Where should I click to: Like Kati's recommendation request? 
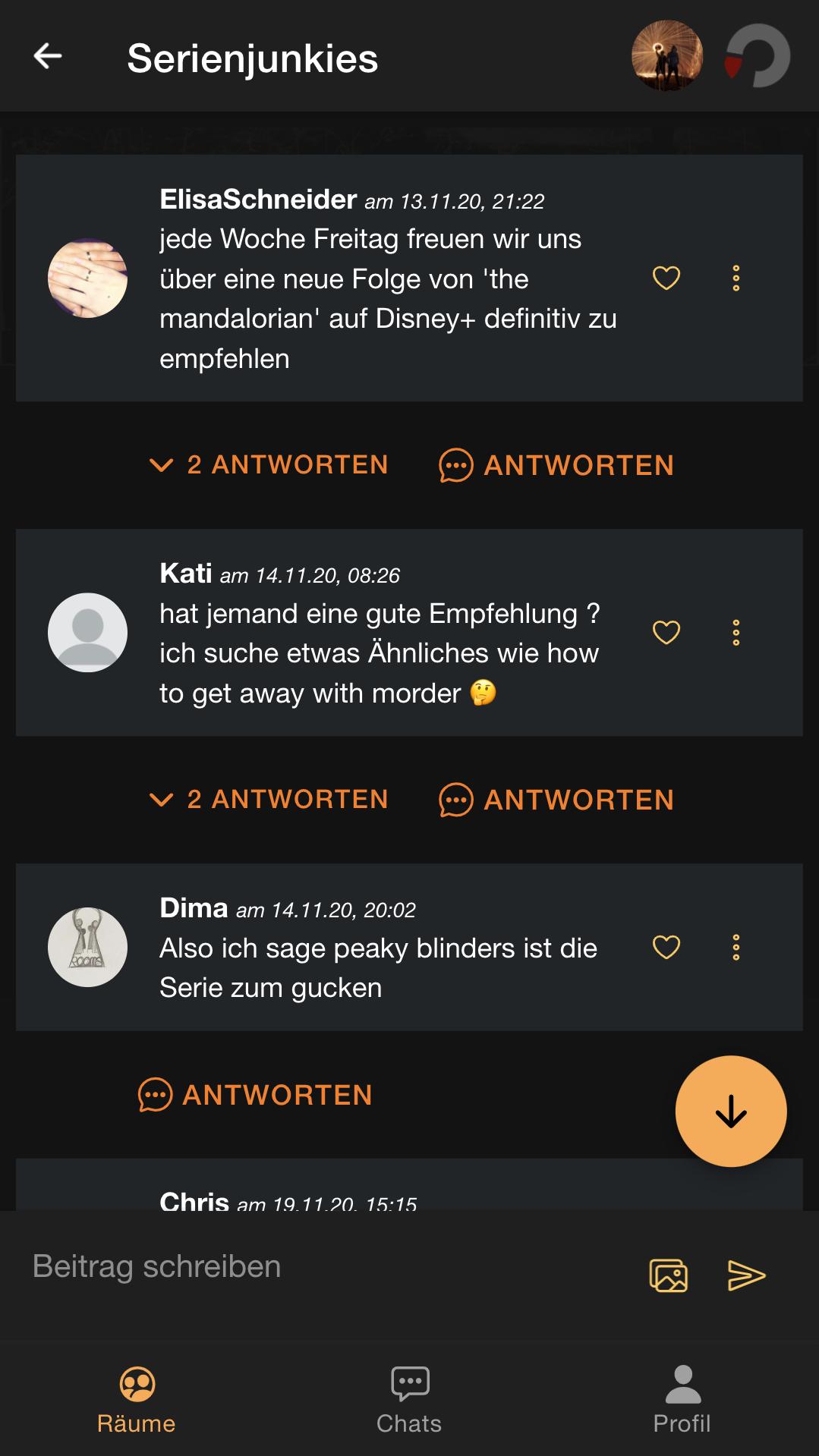click(666, 631)
